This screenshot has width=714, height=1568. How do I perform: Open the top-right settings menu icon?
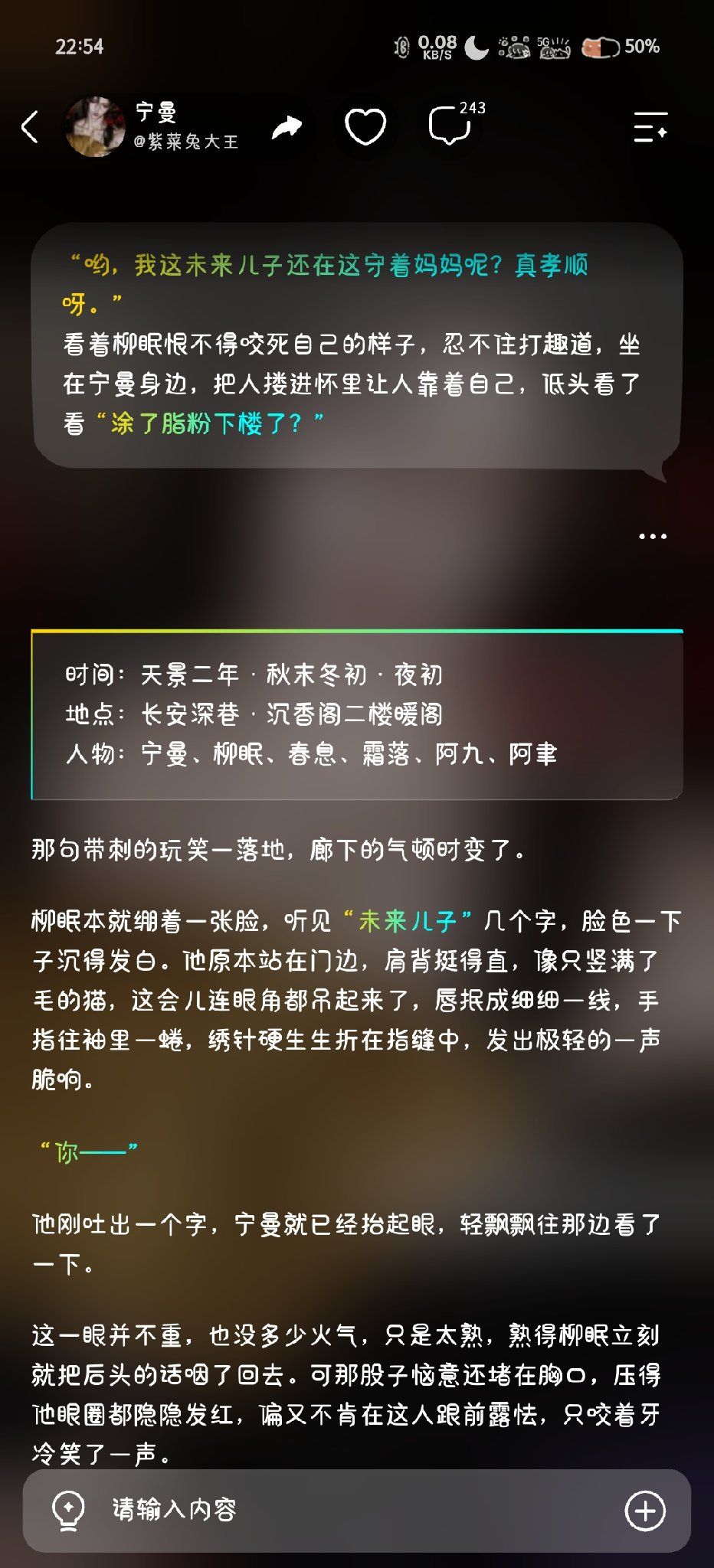(x=651, y=127)
